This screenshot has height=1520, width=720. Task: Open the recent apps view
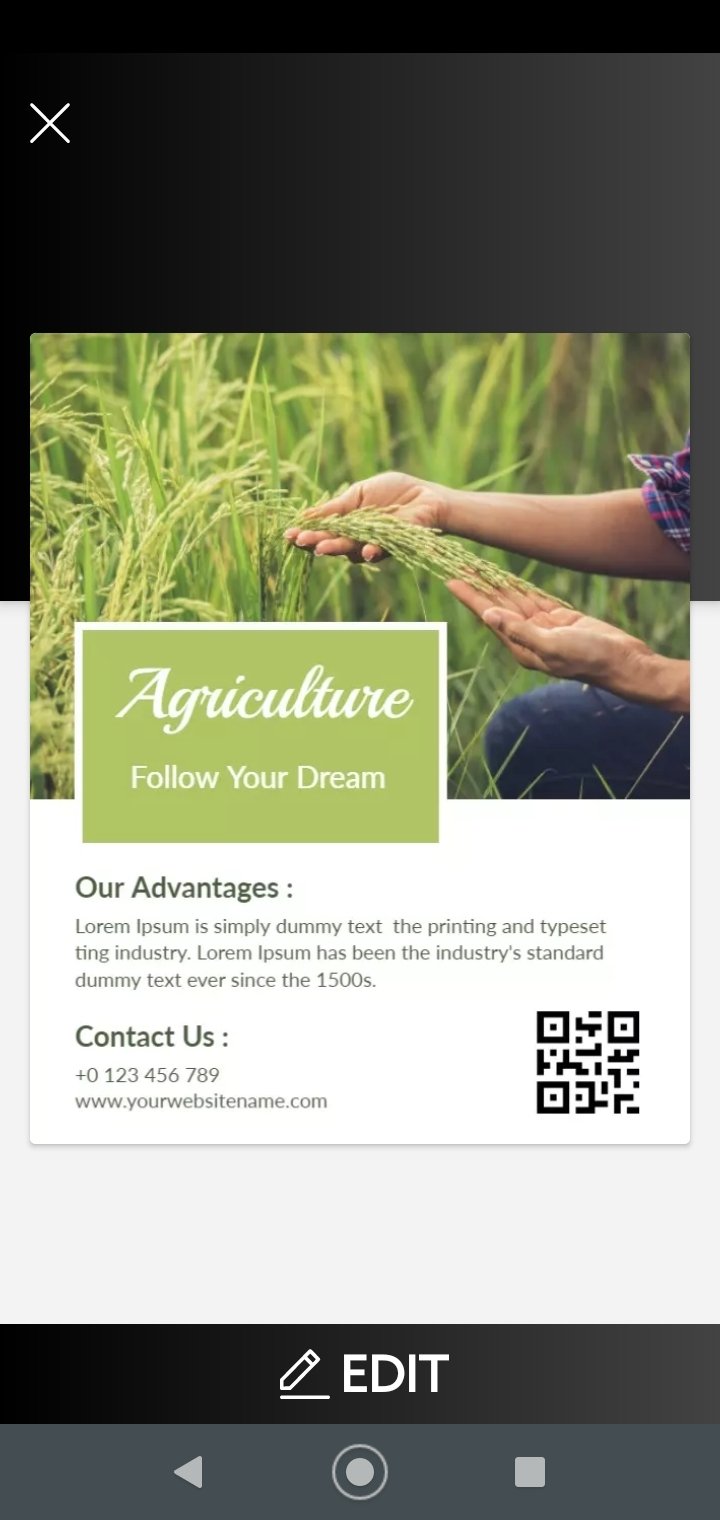click(529, 1472)
